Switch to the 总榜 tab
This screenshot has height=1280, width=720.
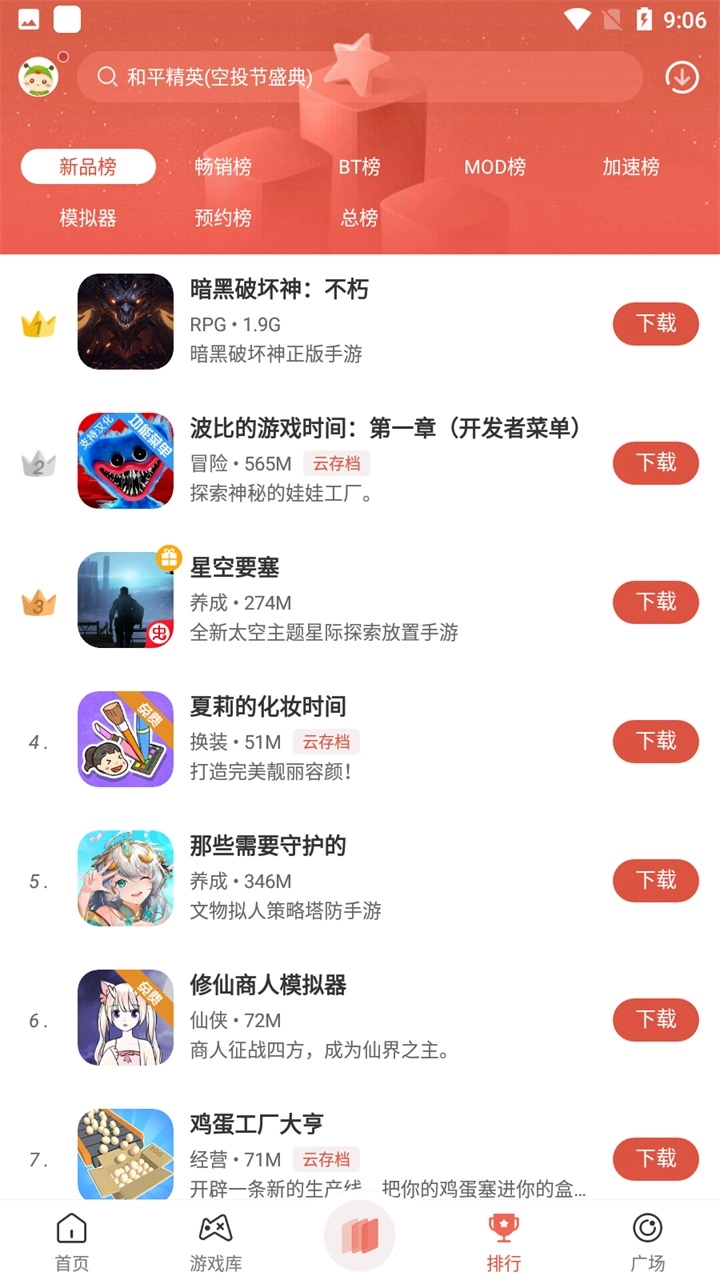tap(357, 218)
